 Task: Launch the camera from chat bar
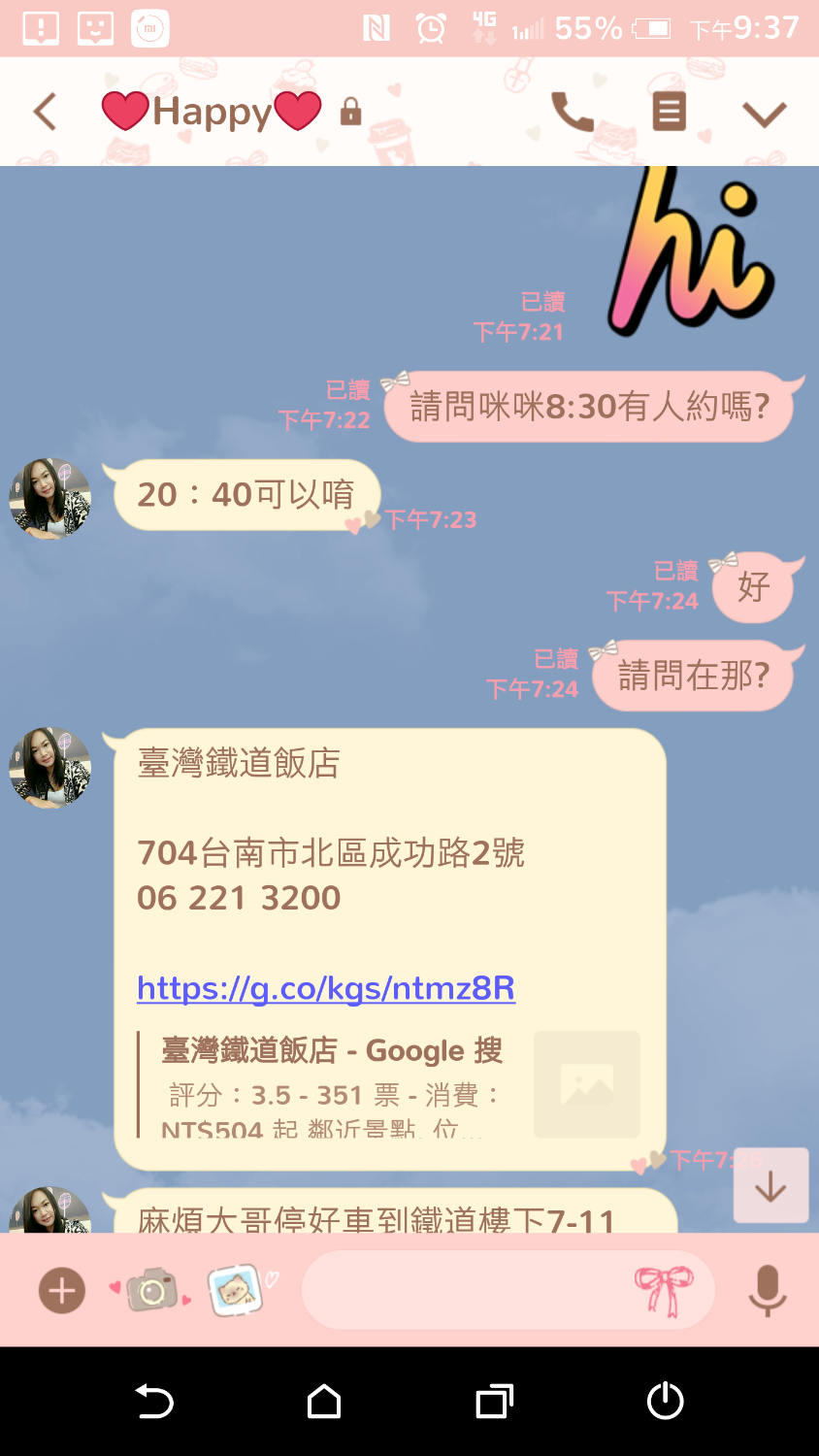tap(152, 1290)
